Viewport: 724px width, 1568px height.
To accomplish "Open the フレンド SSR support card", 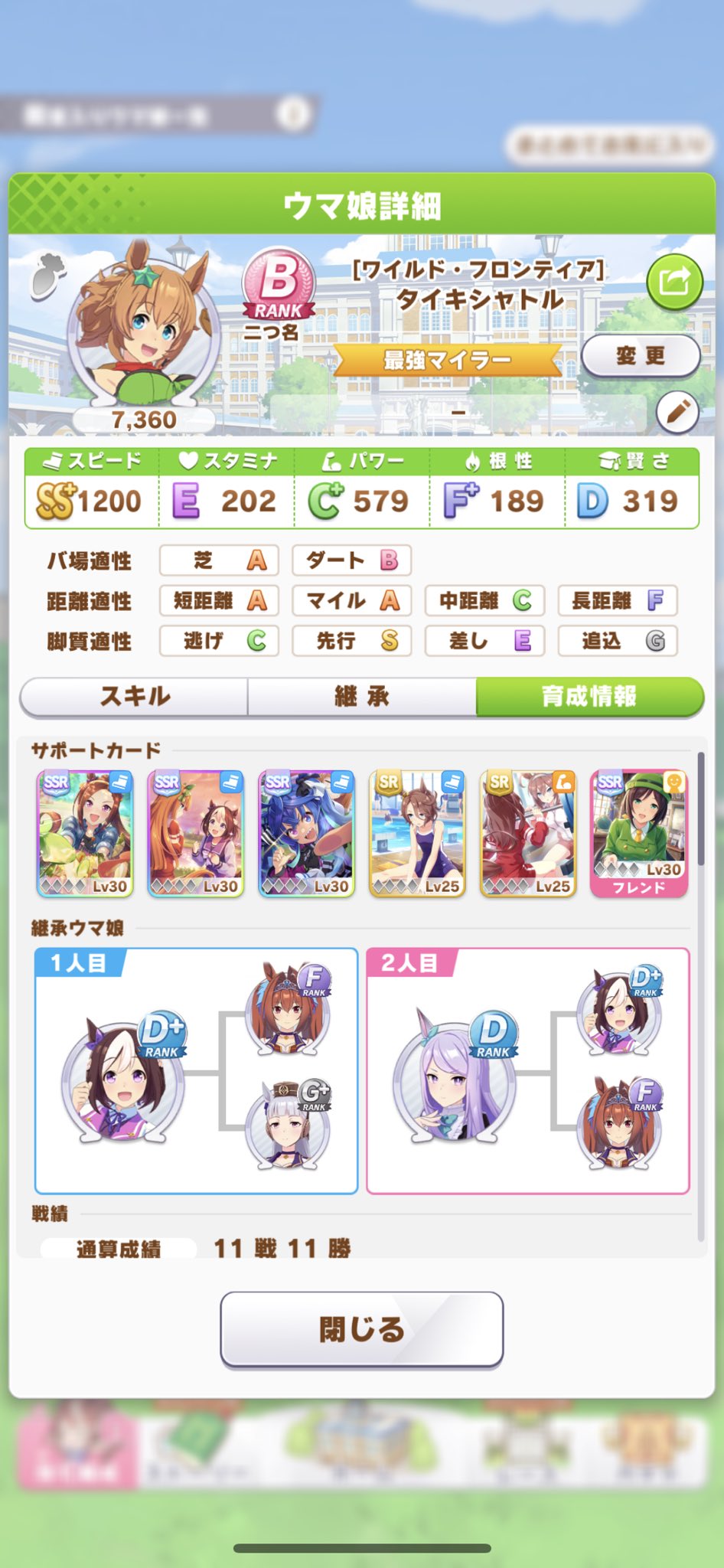I will (639, 833).
